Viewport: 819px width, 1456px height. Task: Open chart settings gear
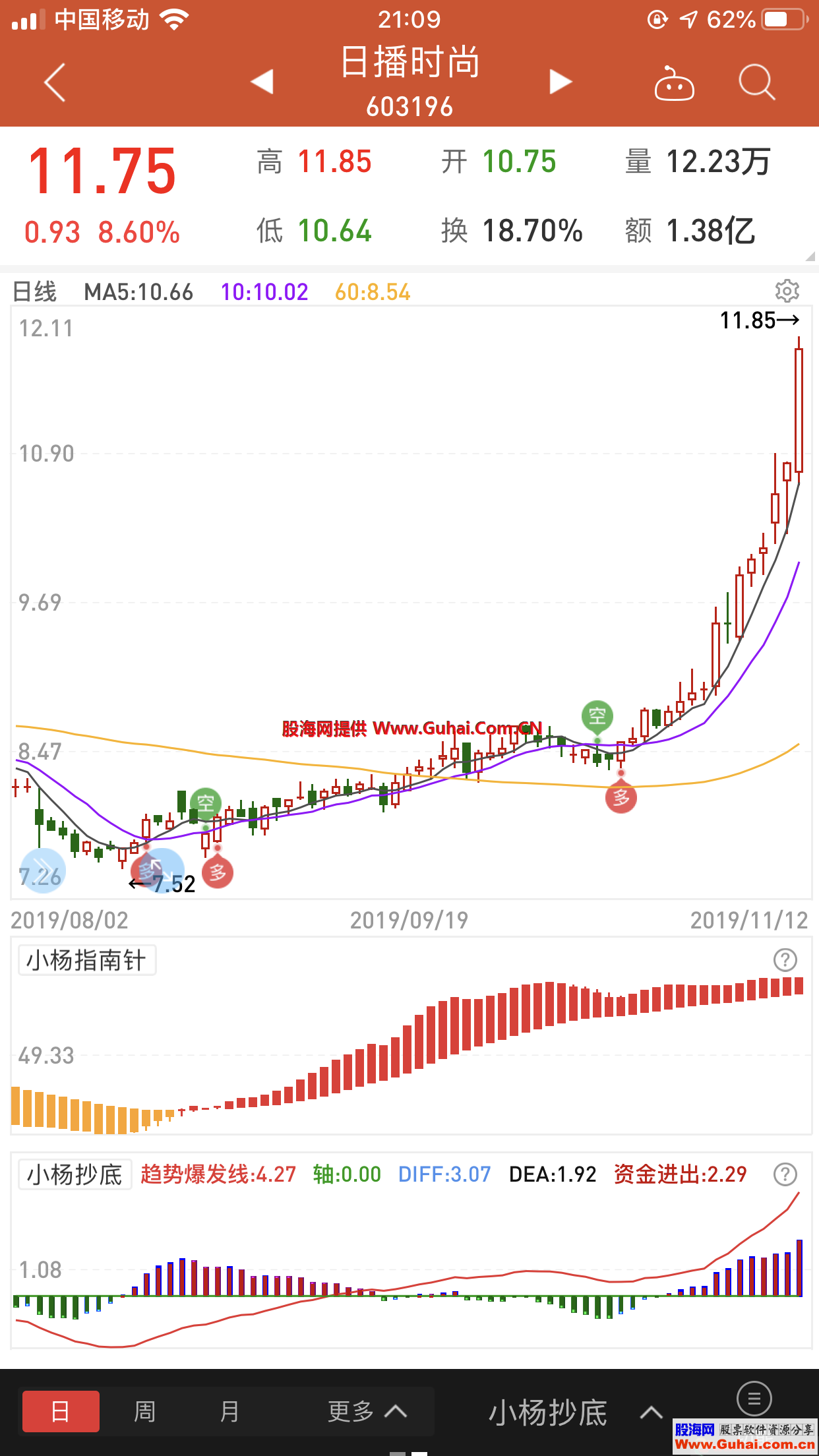point(787,291)
